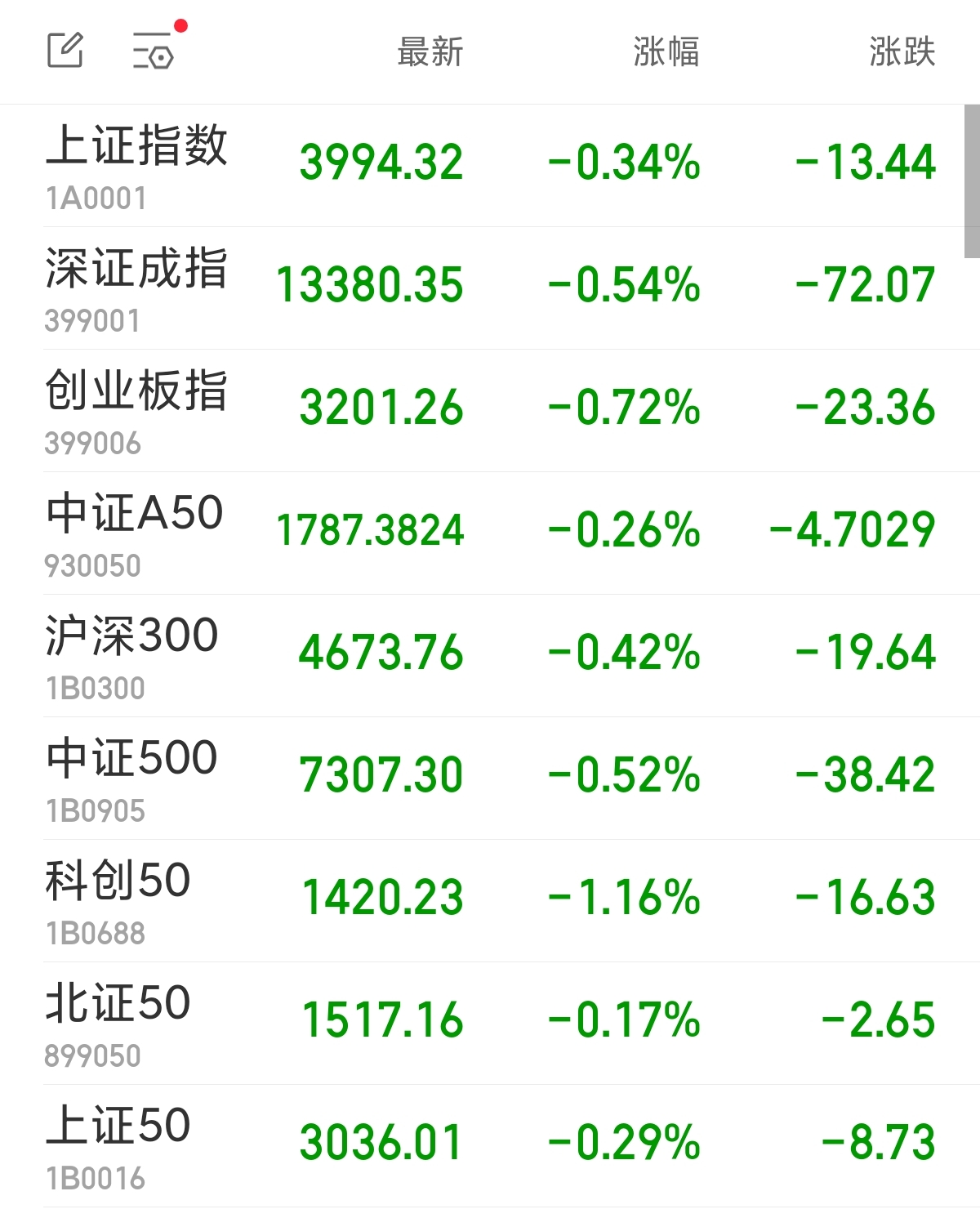Sort the list by 涨幅 percentage
The width and height of the screenshot is (980, 1218).
click(x=666, y=51)
